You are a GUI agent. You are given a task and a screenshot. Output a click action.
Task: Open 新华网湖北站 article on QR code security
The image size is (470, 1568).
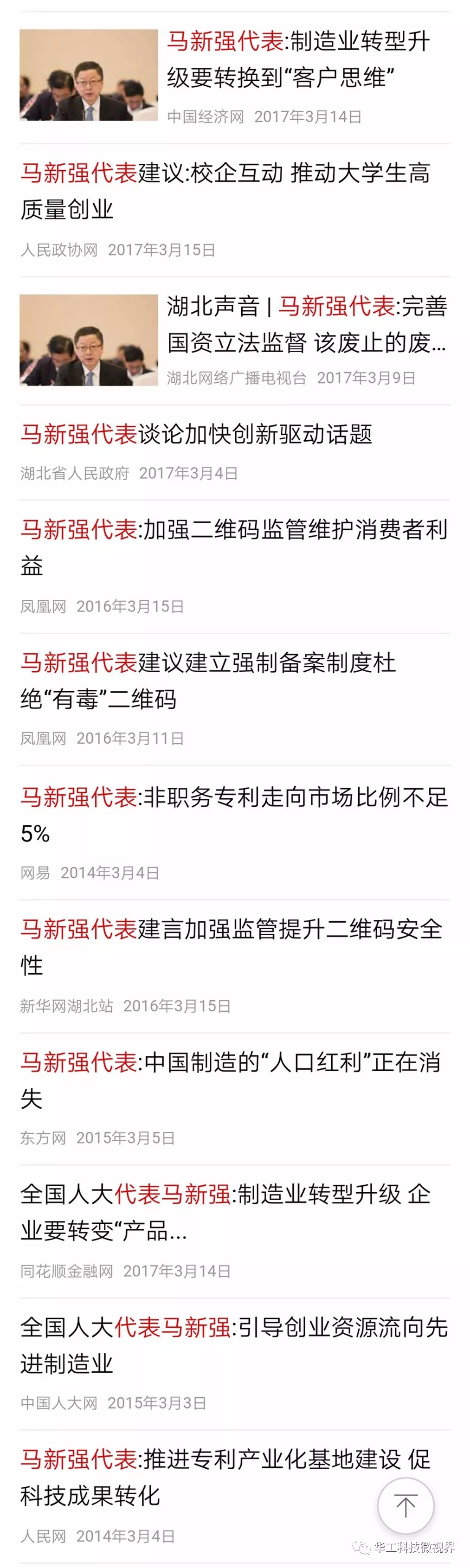click(232, 946)
